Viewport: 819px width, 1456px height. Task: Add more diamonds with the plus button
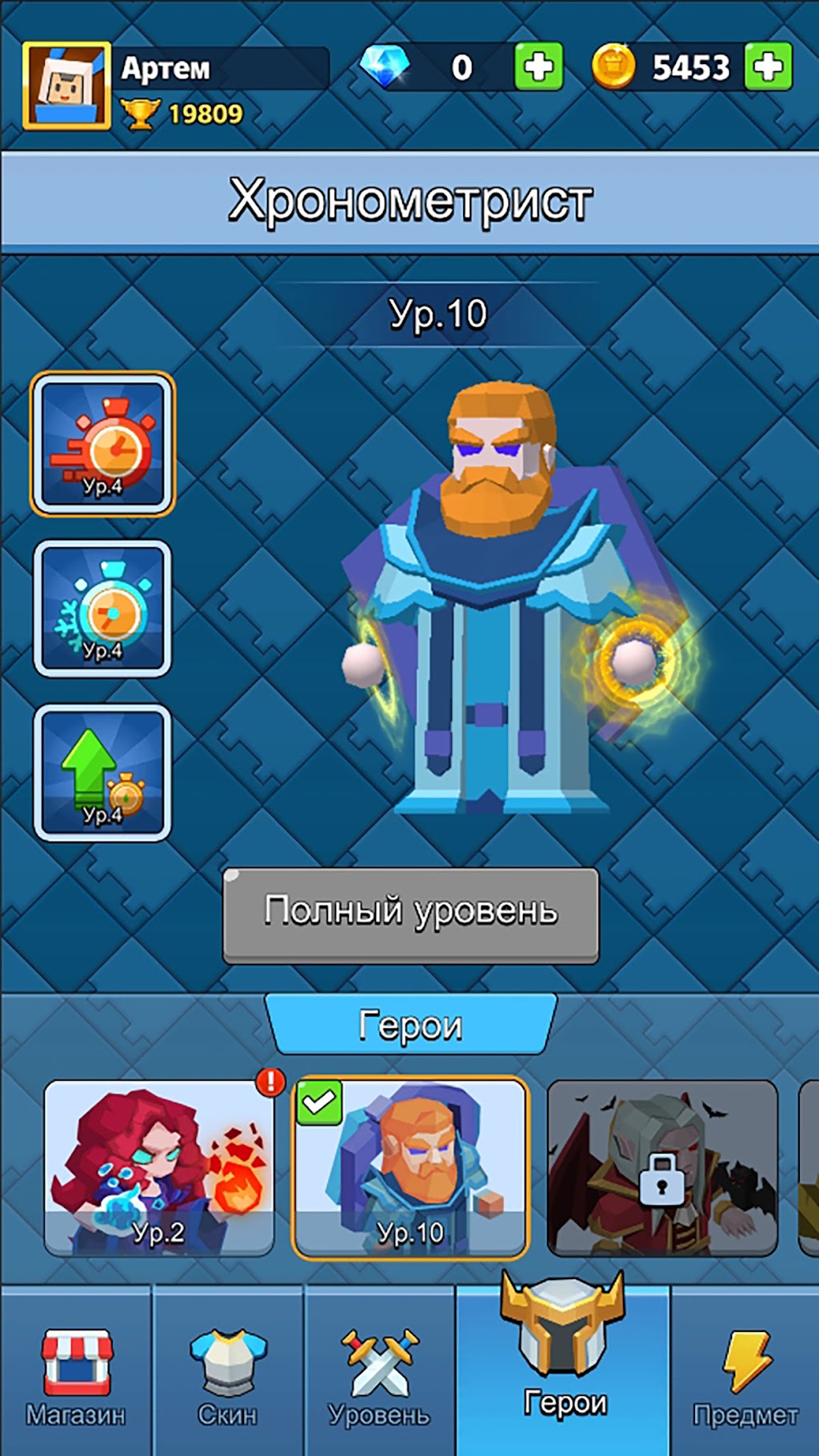pos(538,66)
